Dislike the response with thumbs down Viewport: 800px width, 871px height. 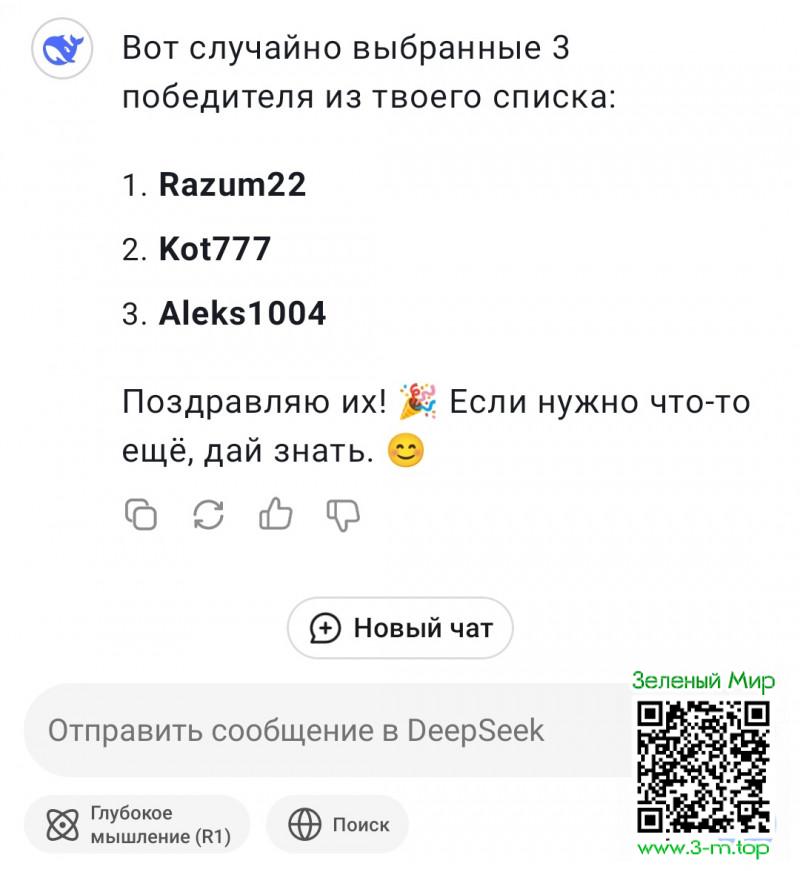coord(343,514)
